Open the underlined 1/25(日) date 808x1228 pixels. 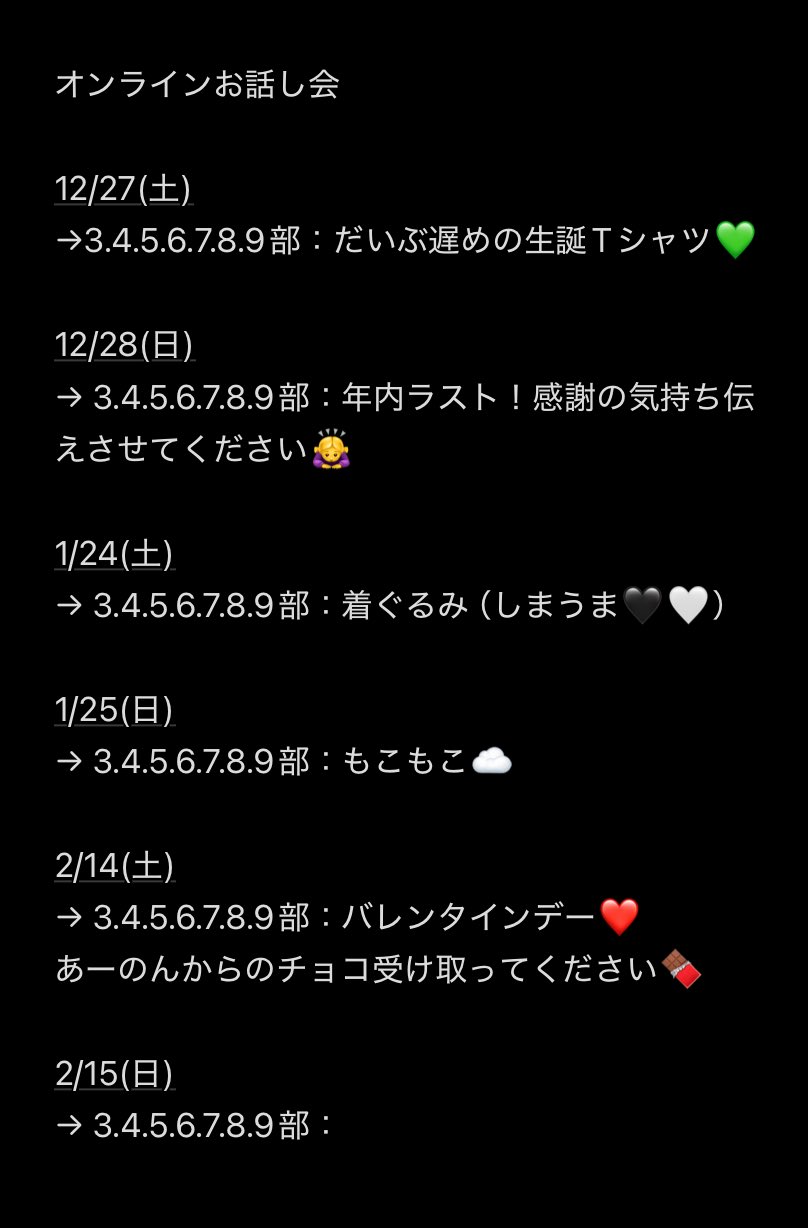114,709
